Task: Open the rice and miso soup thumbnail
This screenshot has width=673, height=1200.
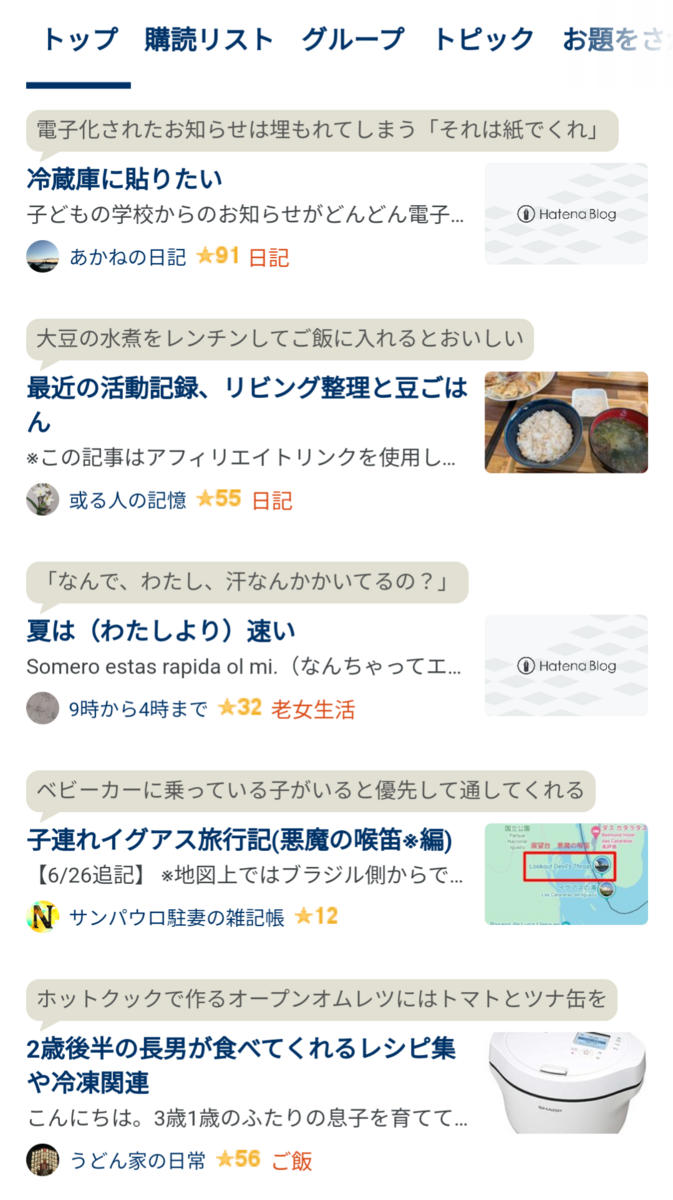Action: (x=566, y=422)
